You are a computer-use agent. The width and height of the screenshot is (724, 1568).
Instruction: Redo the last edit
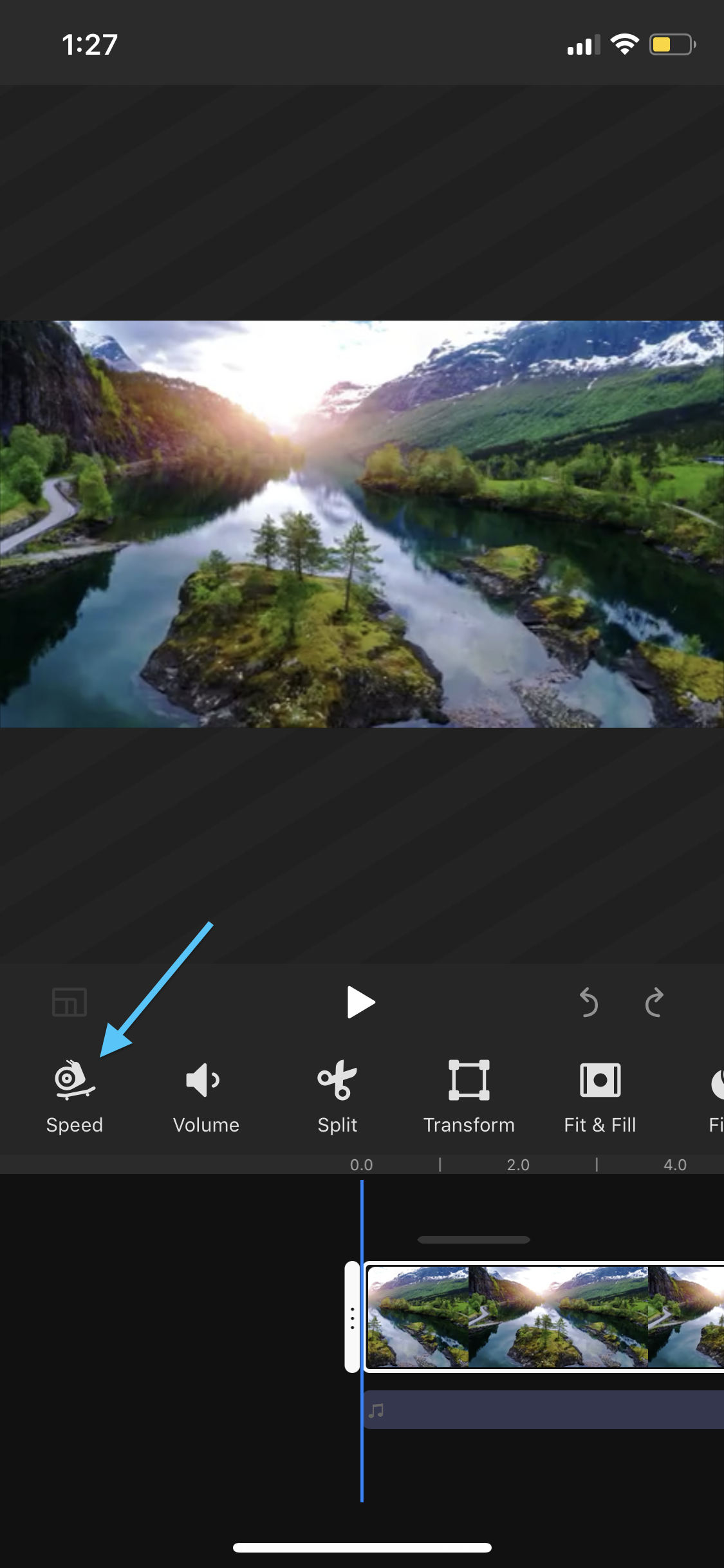point(654,1002)
